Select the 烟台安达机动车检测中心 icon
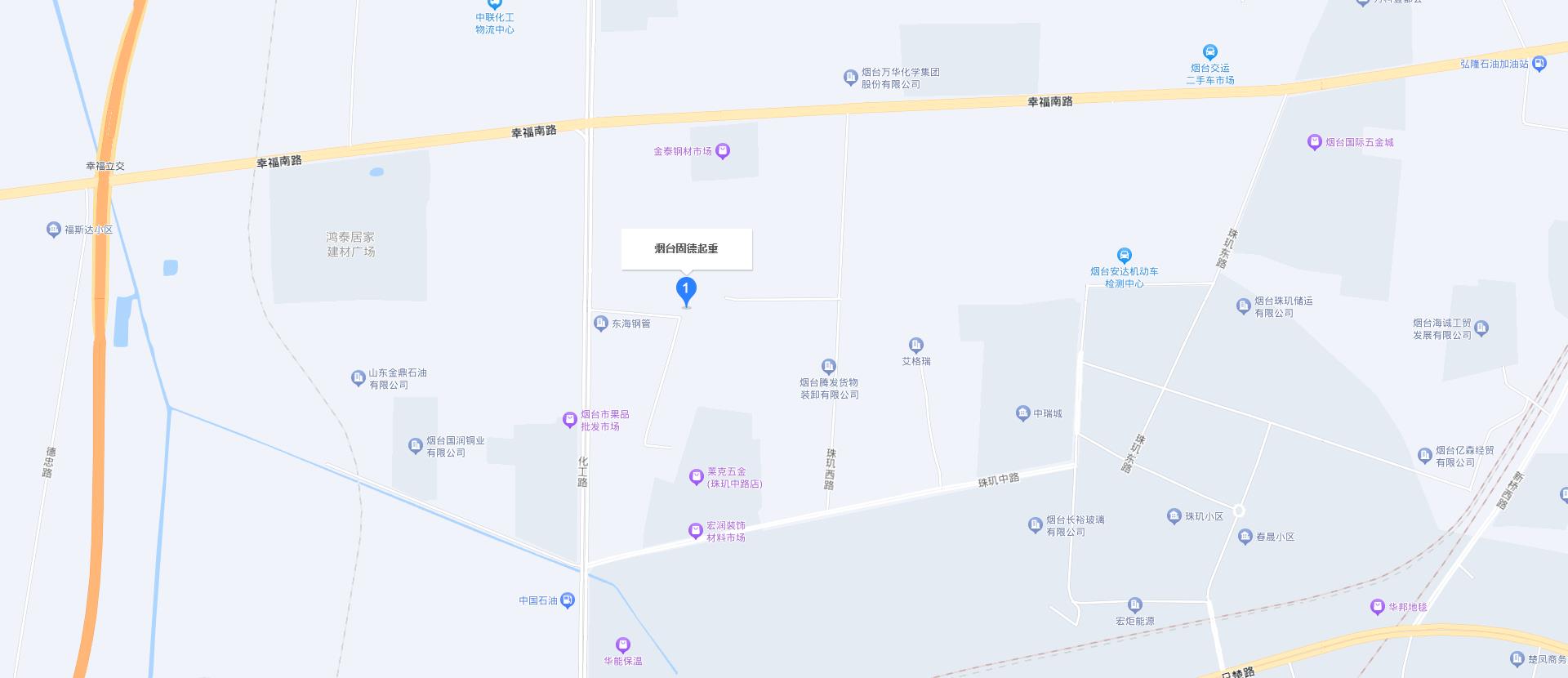 (x=1124, y=256)
